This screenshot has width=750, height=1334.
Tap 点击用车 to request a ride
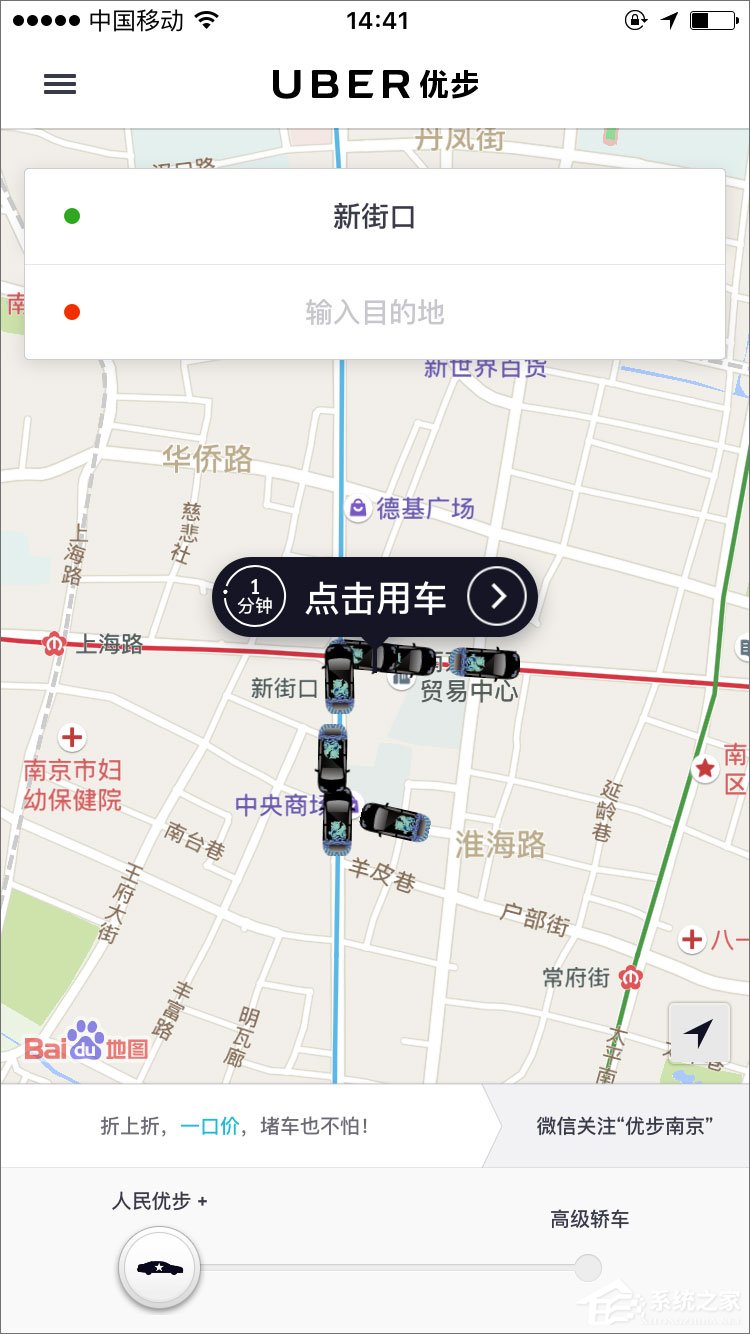(375, 598)
